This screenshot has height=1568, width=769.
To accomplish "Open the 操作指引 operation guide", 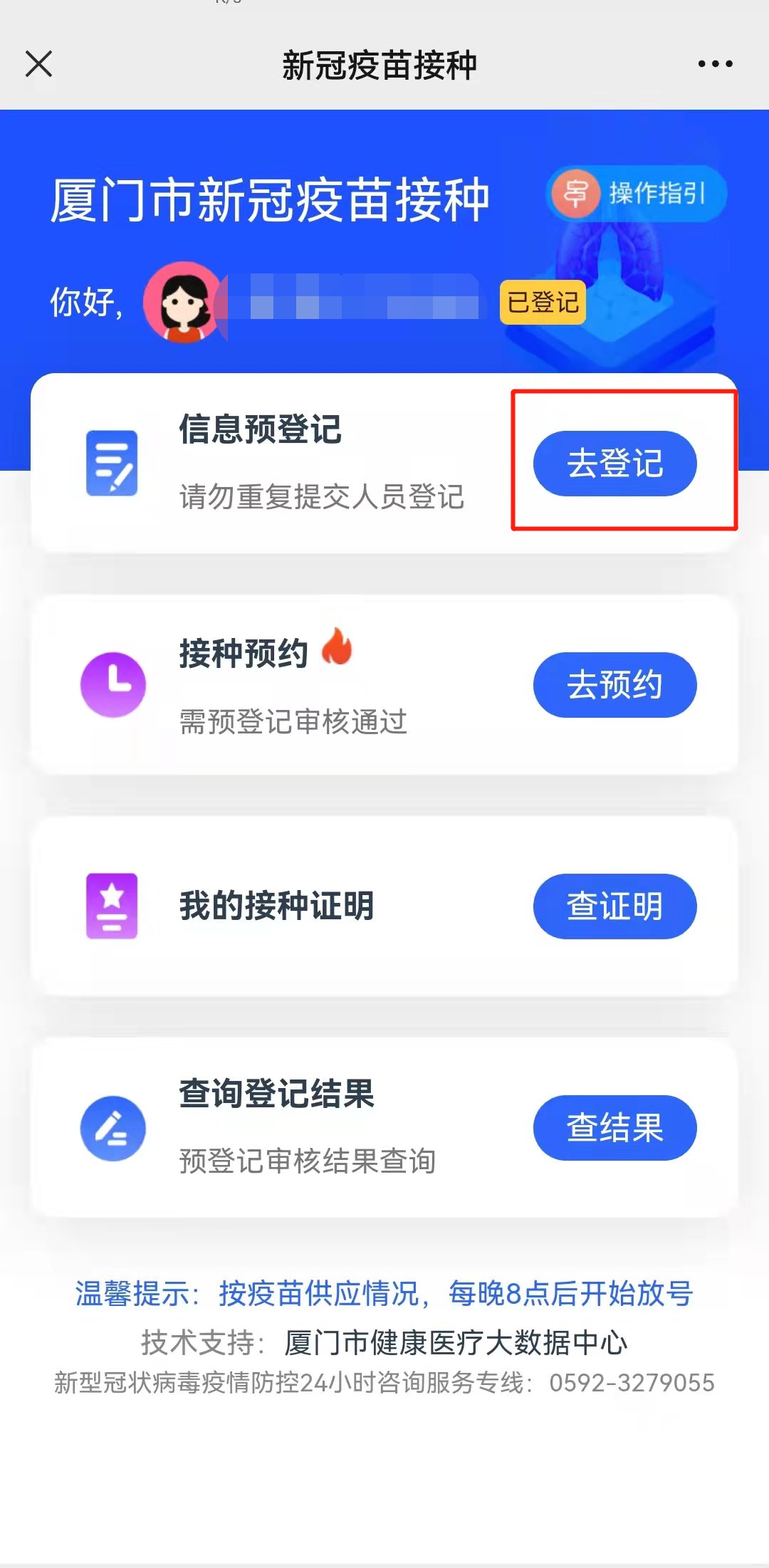I will click(x=637, y=193).
